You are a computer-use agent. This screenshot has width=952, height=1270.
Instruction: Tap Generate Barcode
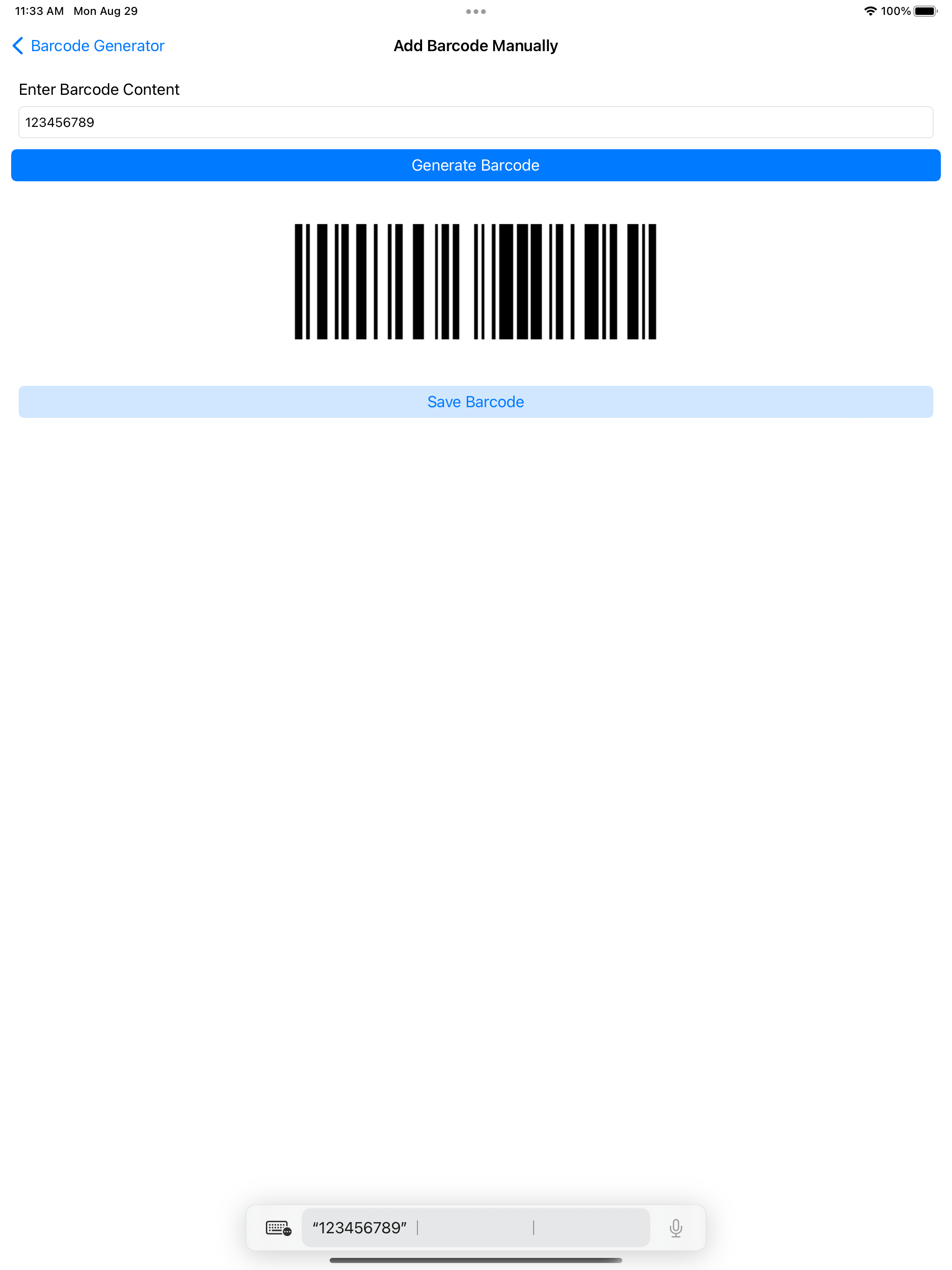(x=476, y=165)
